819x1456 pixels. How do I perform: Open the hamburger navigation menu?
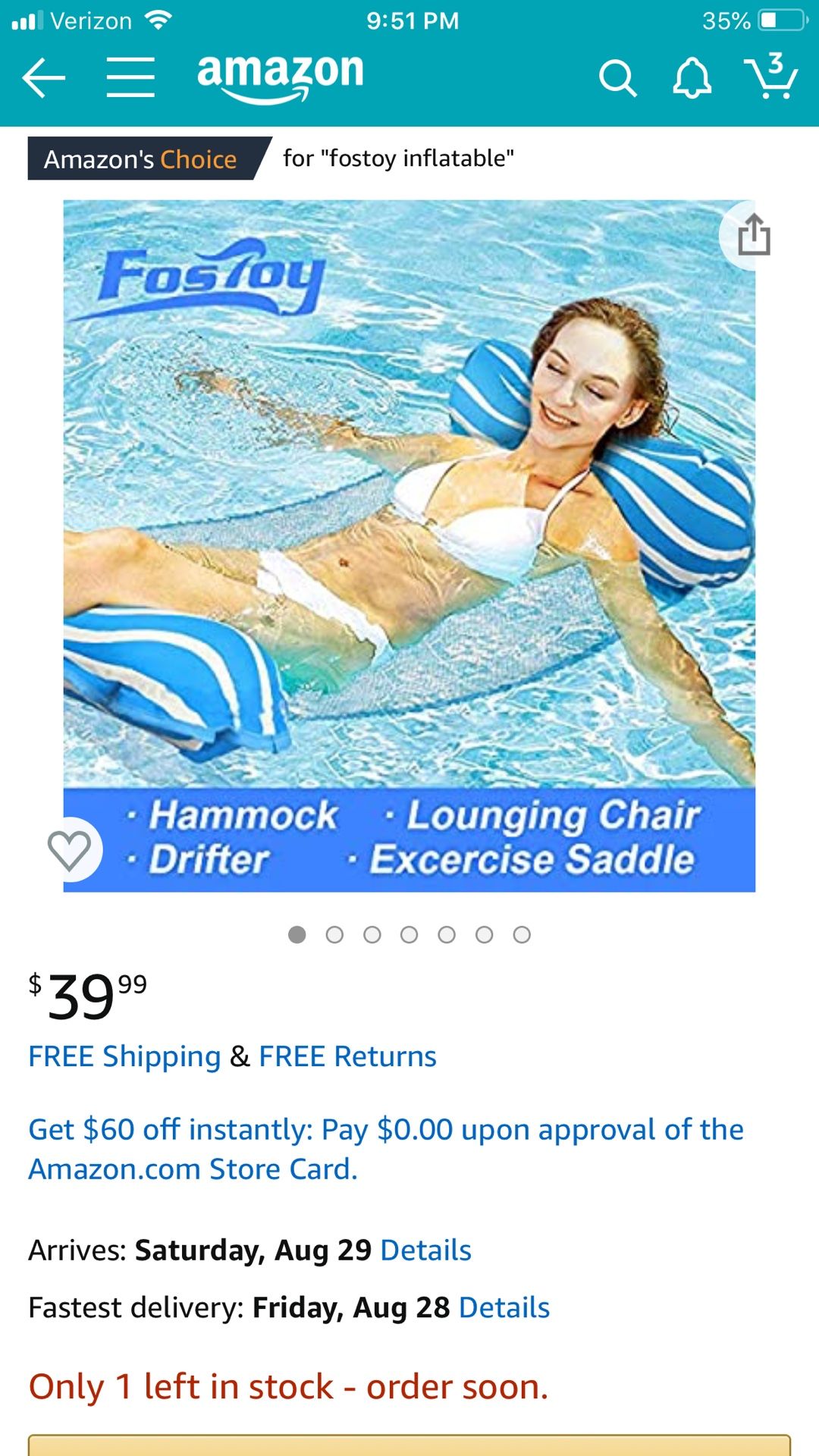pos(130,76)
